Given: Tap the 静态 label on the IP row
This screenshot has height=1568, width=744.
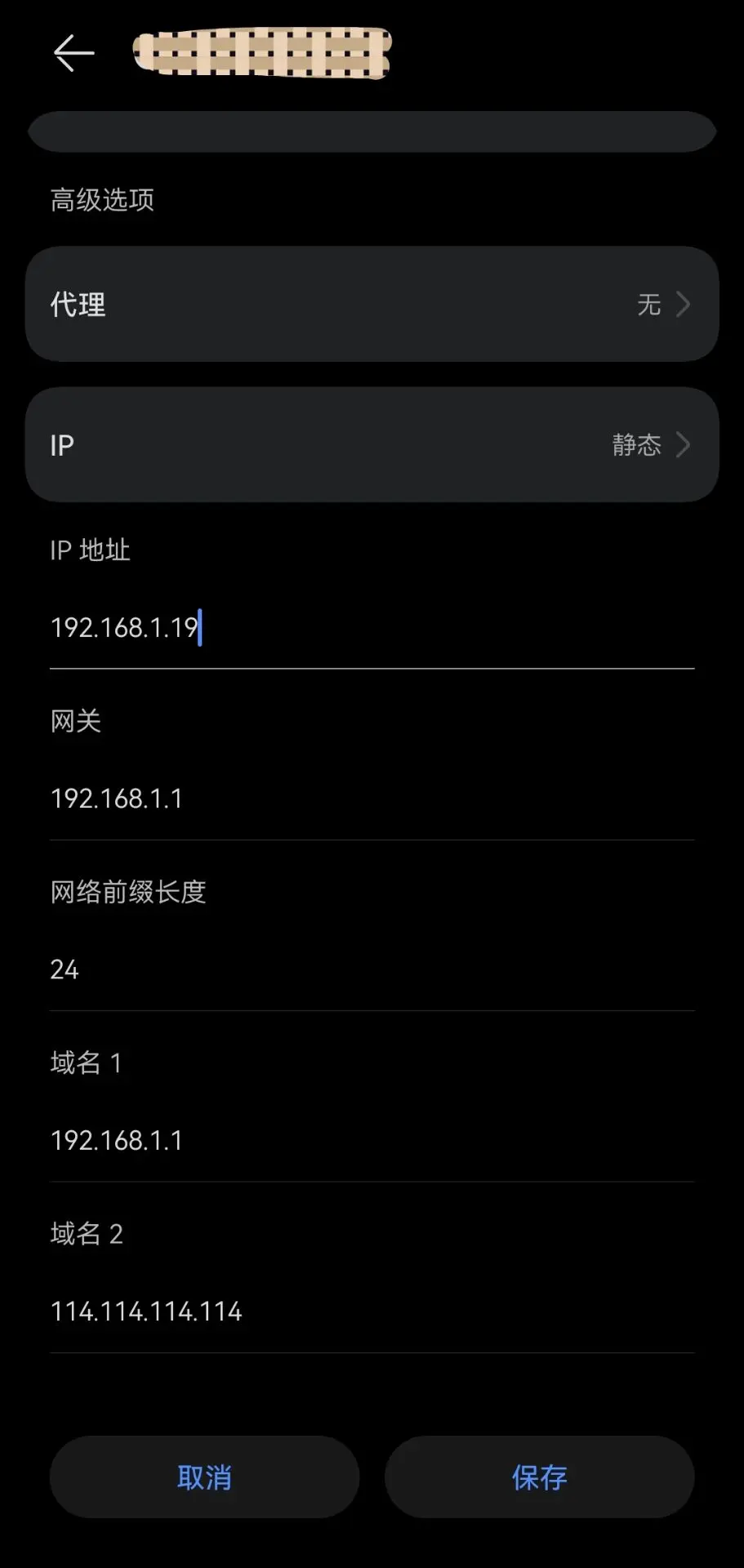Looking at the screenshot, I should 638,444.
